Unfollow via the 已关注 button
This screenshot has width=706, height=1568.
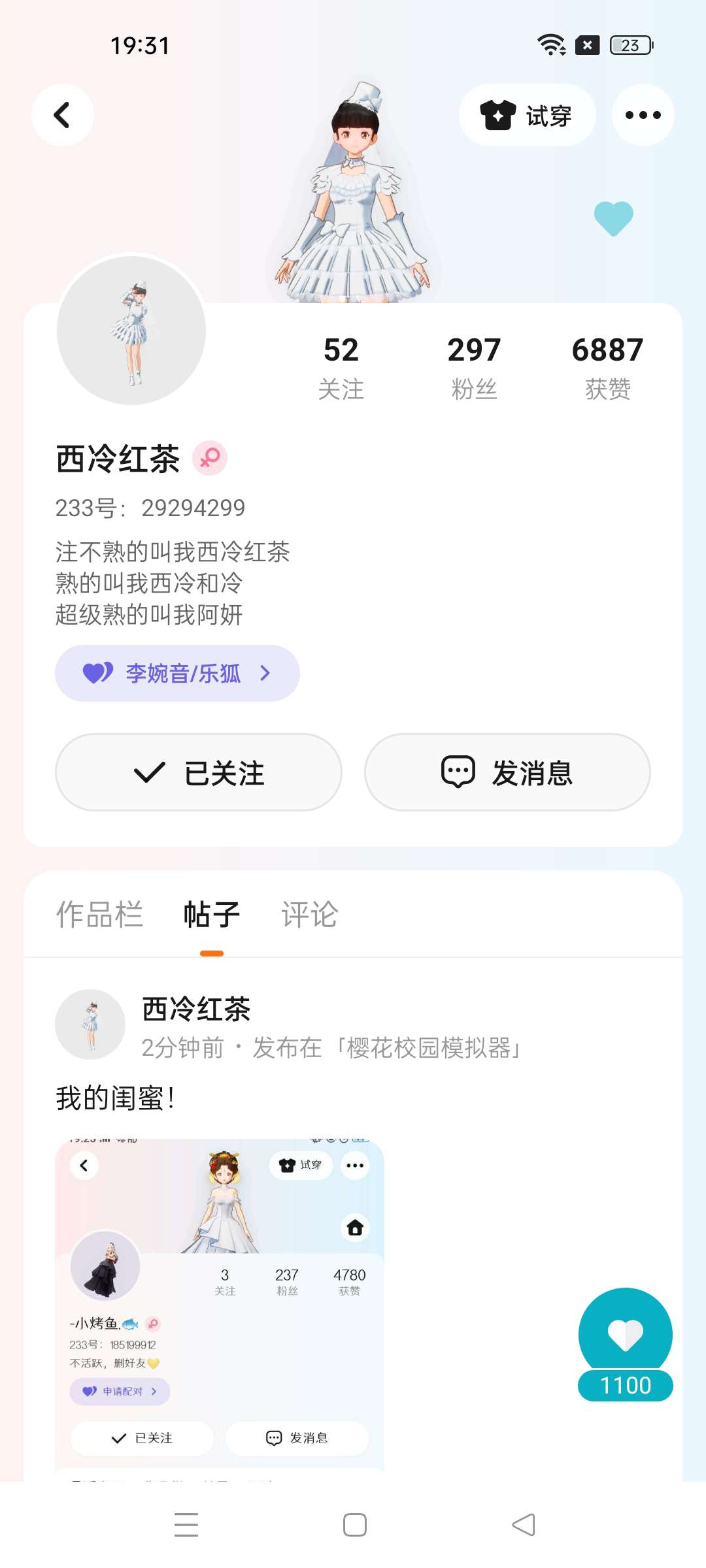pos(199,772)
